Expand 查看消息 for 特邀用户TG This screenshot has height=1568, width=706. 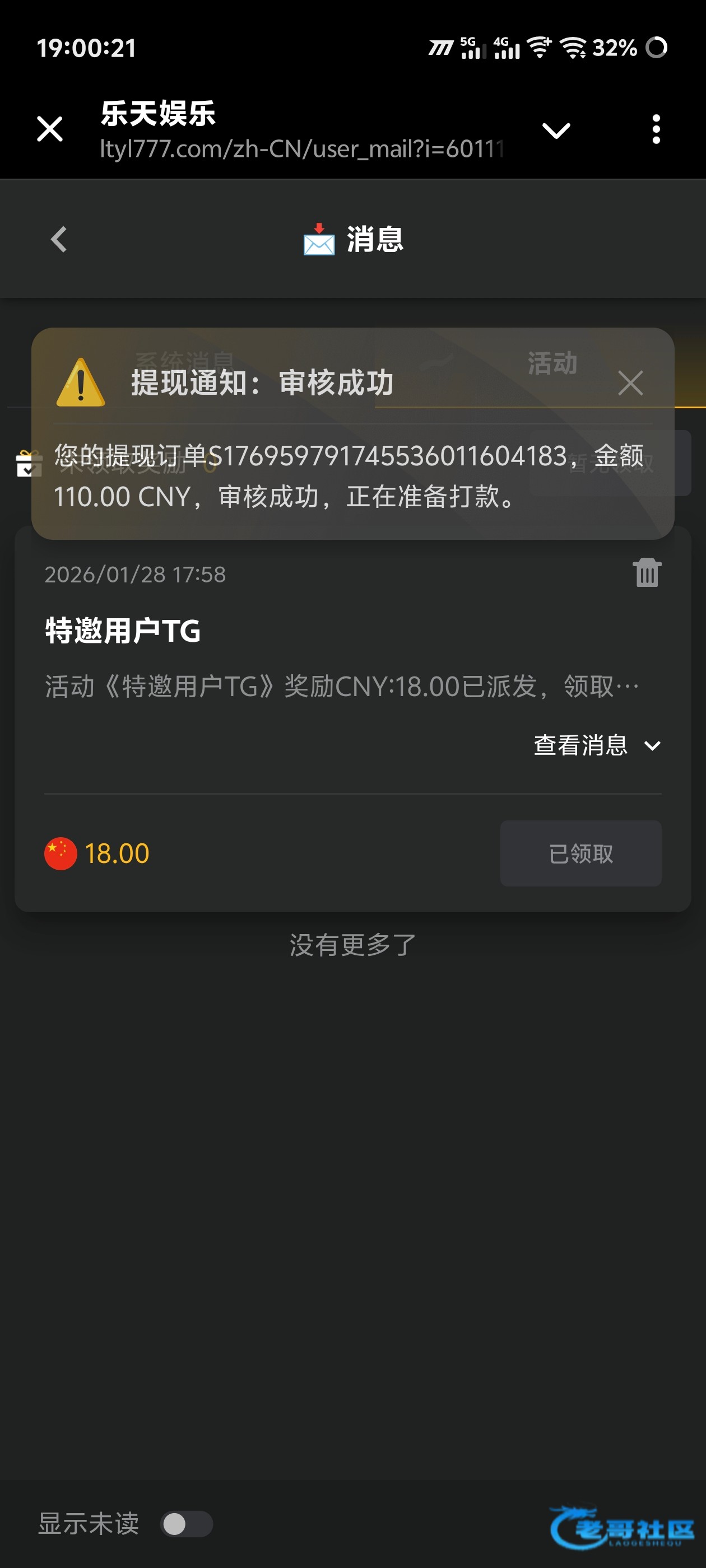(596, 746)
